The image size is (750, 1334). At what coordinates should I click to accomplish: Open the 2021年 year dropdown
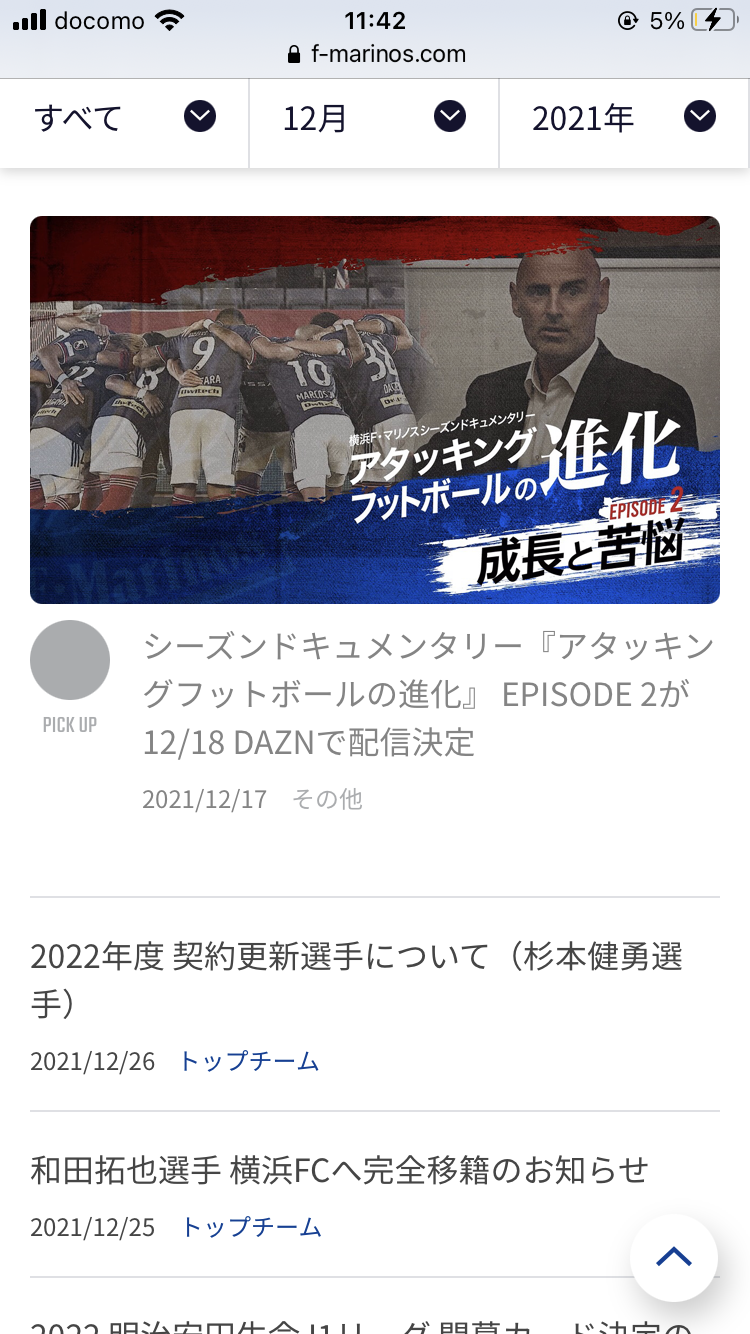[x=623, y=119]
